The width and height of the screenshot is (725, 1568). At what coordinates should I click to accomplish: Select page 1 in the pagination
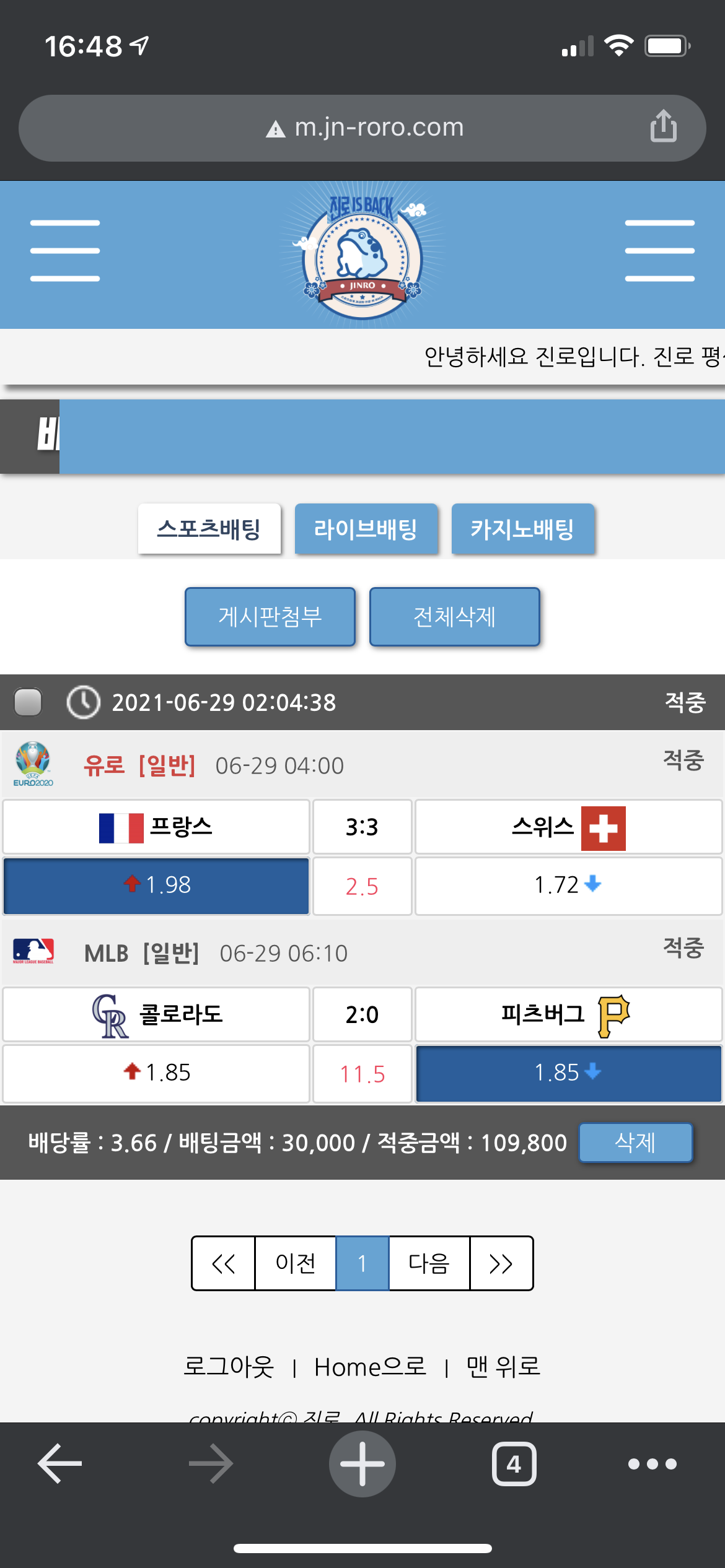pyautogui.click(x=362, y=1263)
